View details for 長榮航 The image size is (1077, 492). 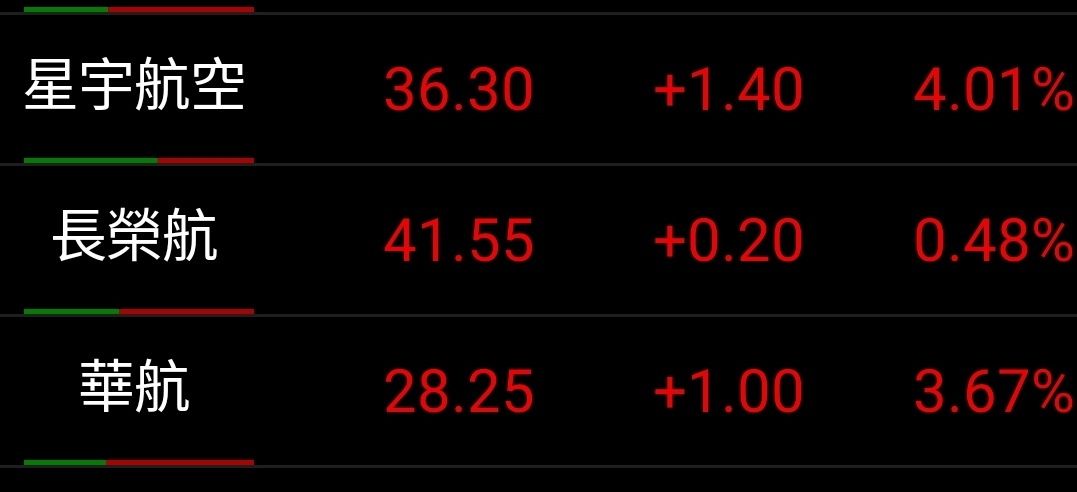point(135,240)
